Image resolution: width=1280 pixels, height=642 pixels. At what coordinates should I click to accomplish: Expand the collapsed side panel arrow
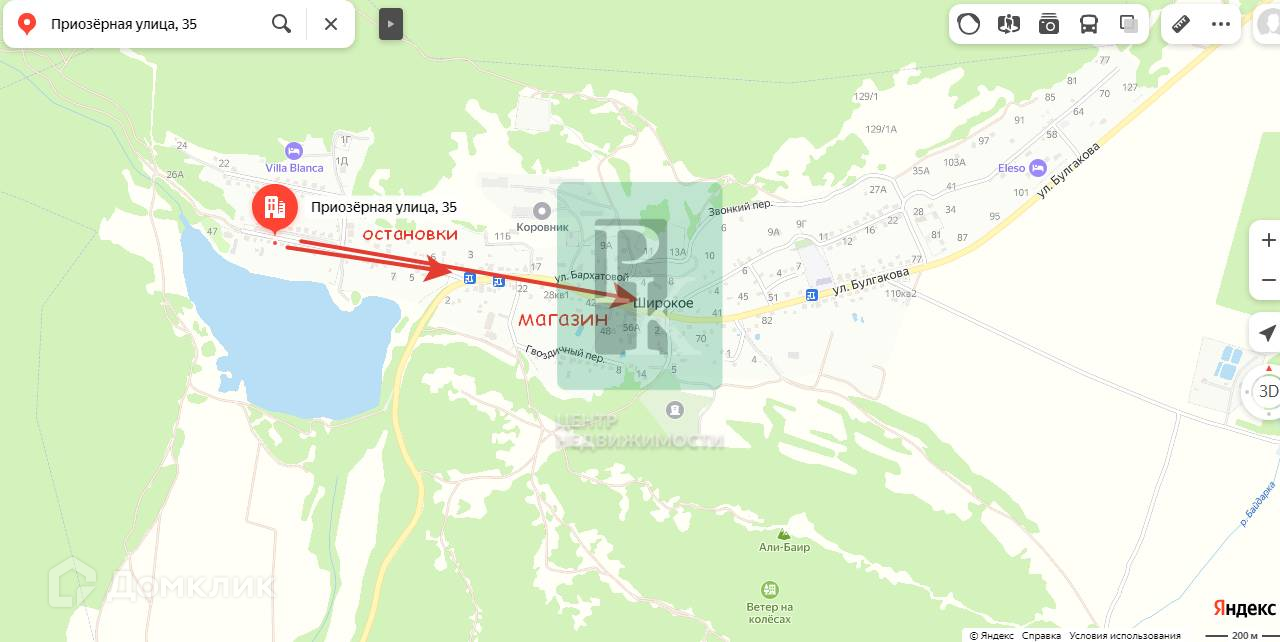coord(391,24)
